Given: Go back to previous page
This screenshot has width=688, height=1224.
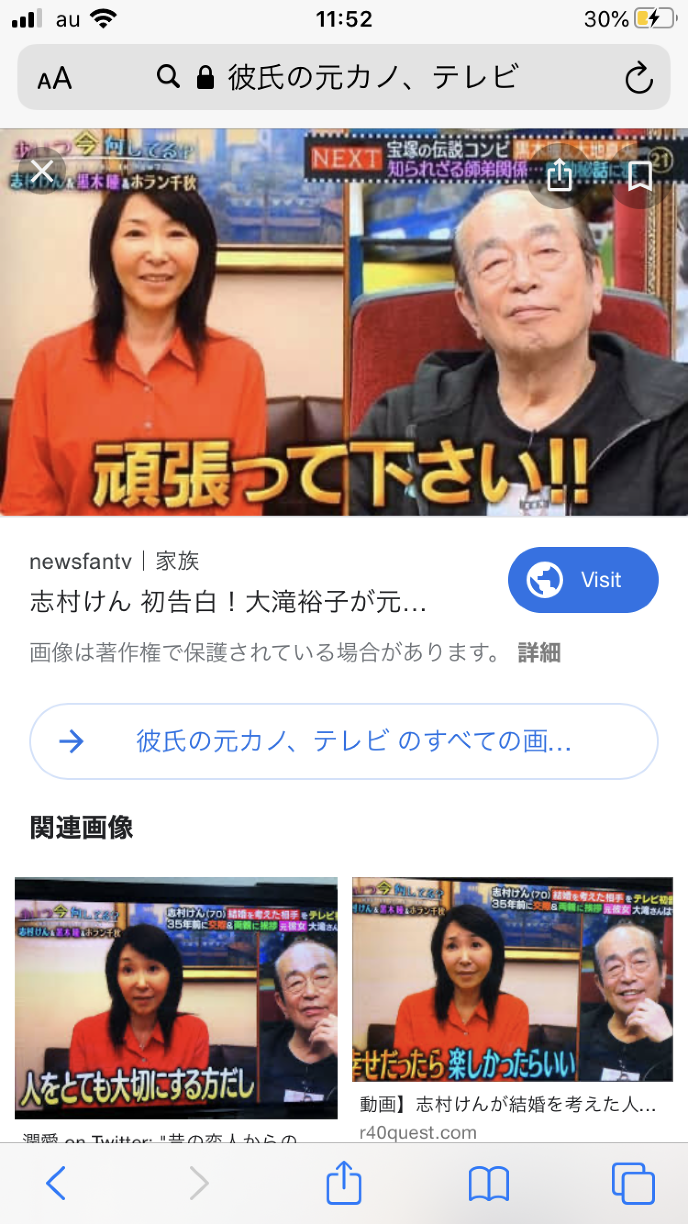Looking at the screenshot, I should coord(57,1183).
